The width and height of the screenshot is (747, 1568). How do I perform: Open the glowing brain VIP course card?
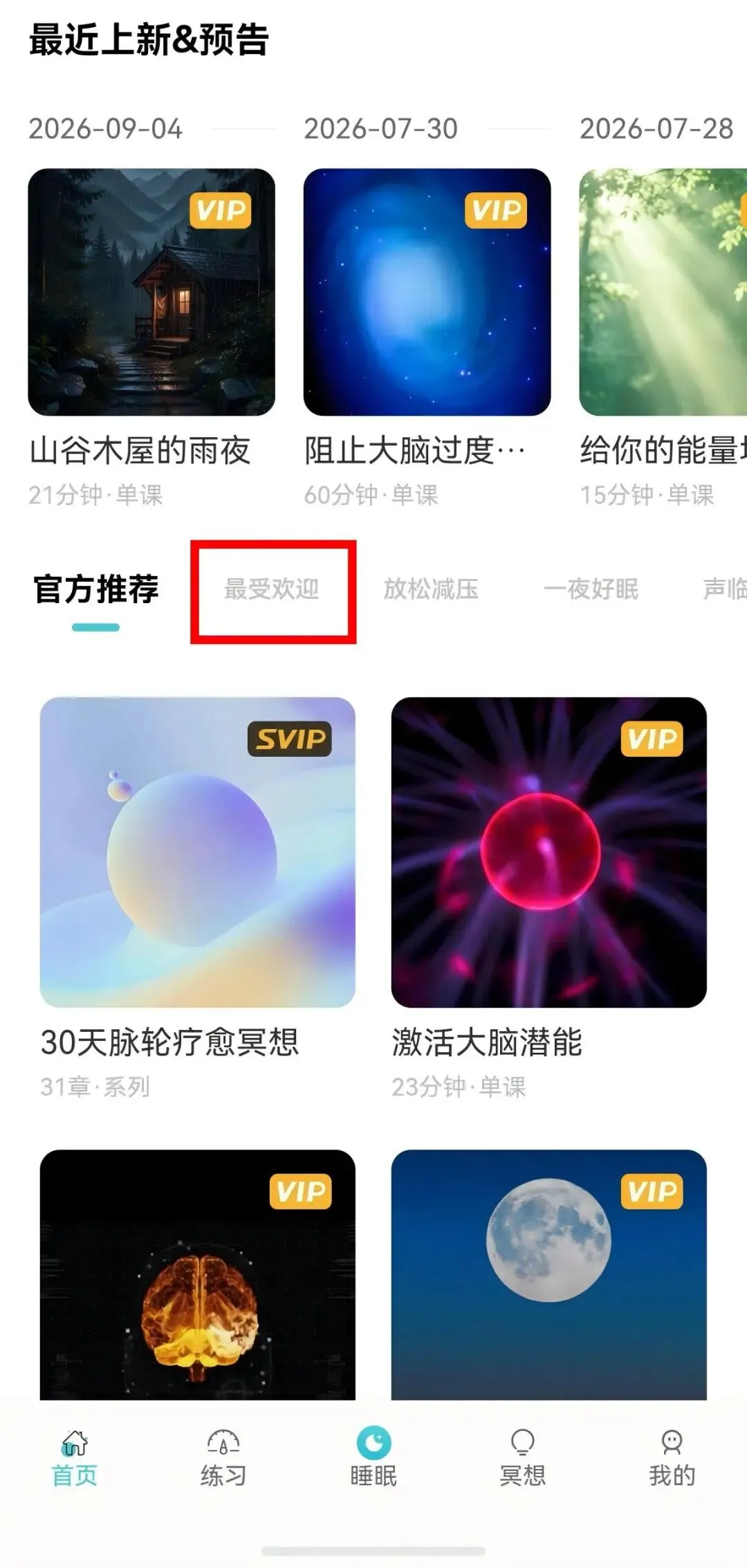pyautogui.click(x=198, y=1274)
